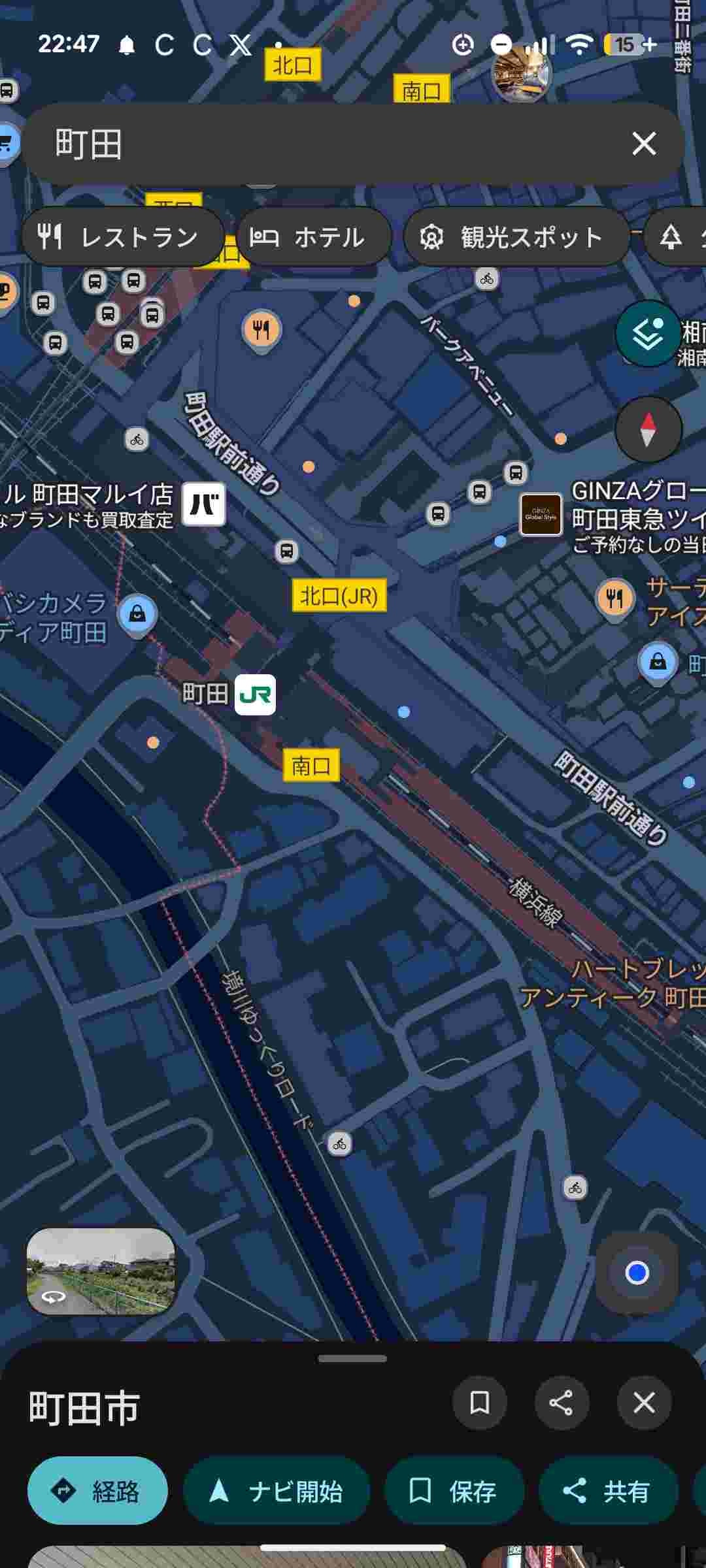Bookmark 町田市 from the sheet header
Image resolution: width=706 pixels, height=1568 pixels.
coord(479,1403)
